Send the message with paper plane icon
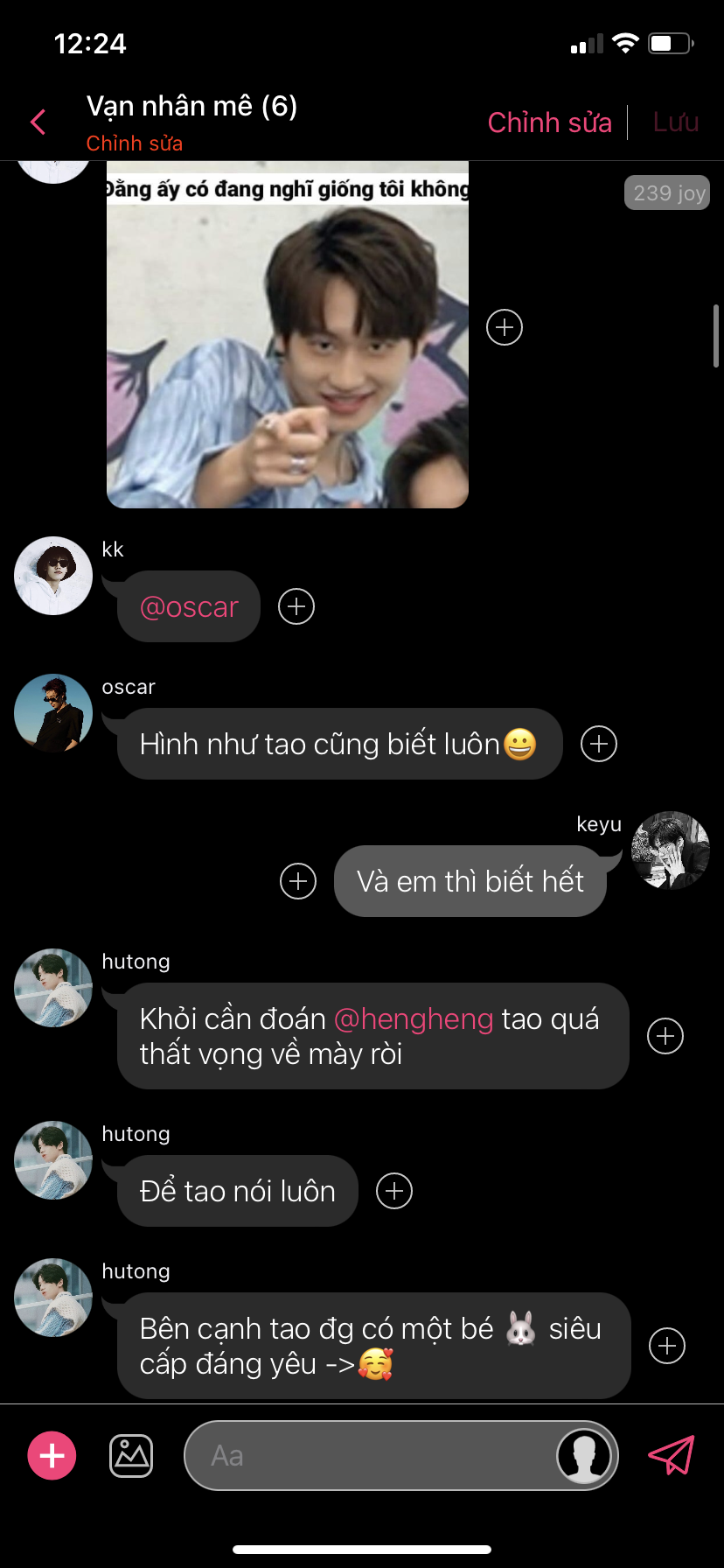The width and height of the screenshot is (724, 1568). 671,1455
